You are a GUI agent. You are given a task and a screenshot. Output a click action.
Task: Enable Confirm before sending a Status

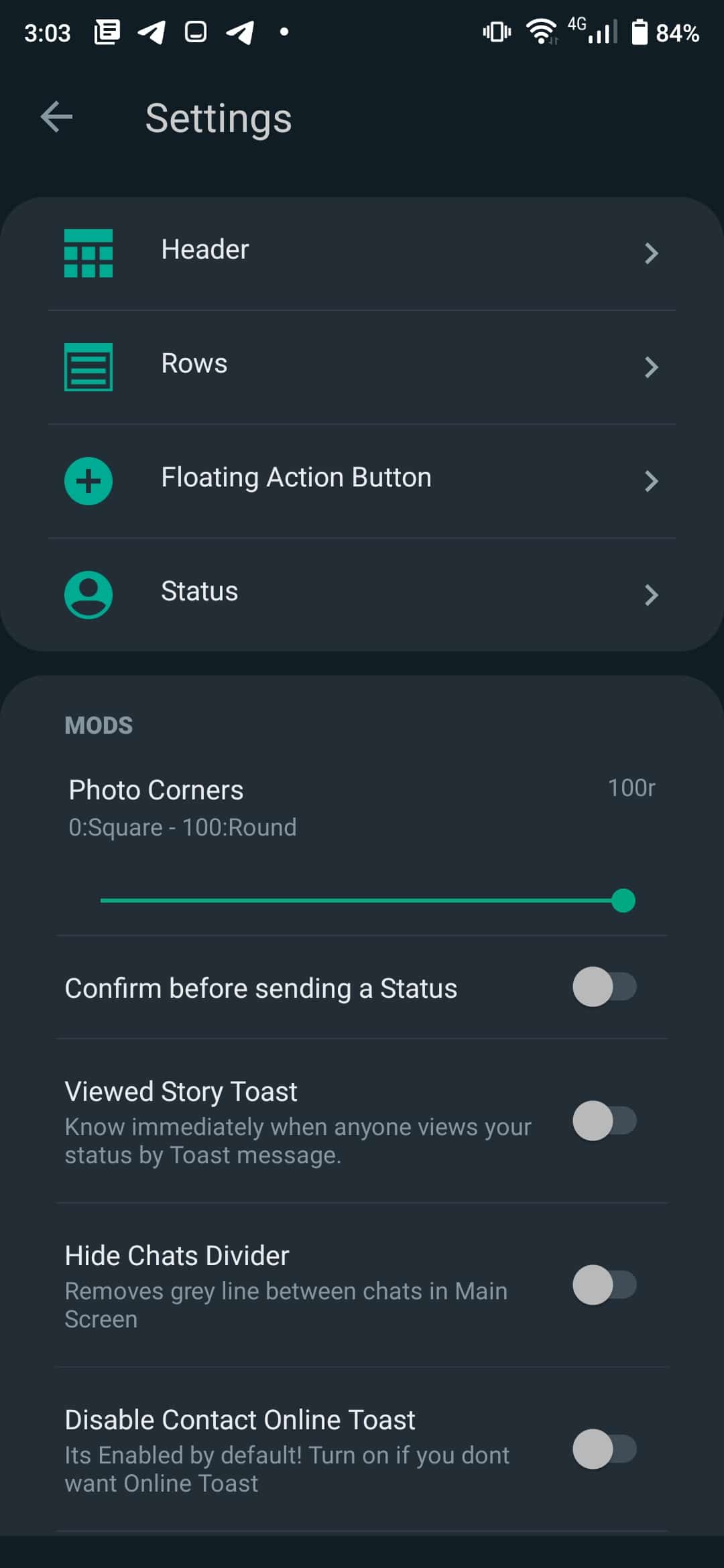604,987
